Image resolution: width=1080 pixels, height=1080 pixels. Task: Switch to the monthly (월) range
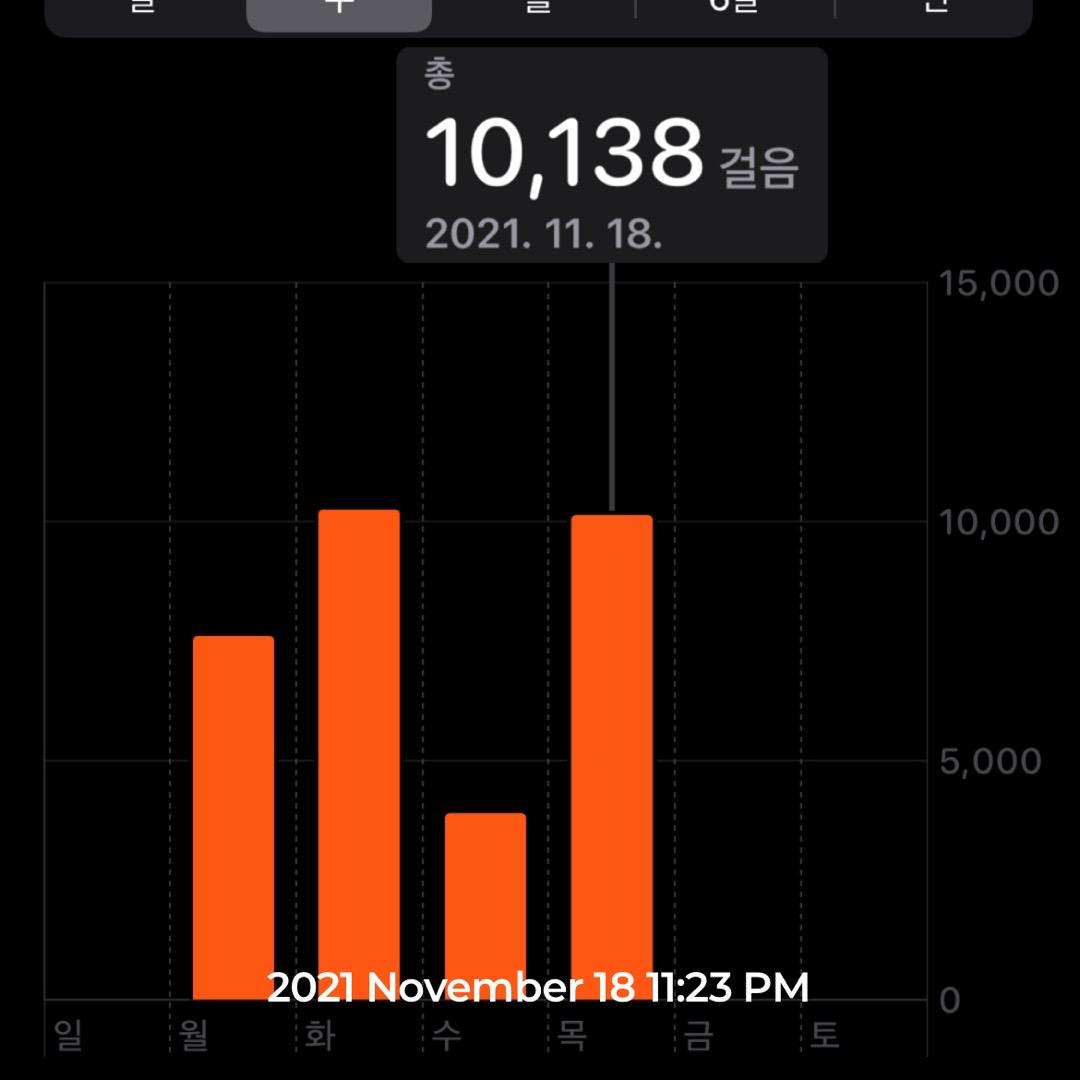(538, 8)
